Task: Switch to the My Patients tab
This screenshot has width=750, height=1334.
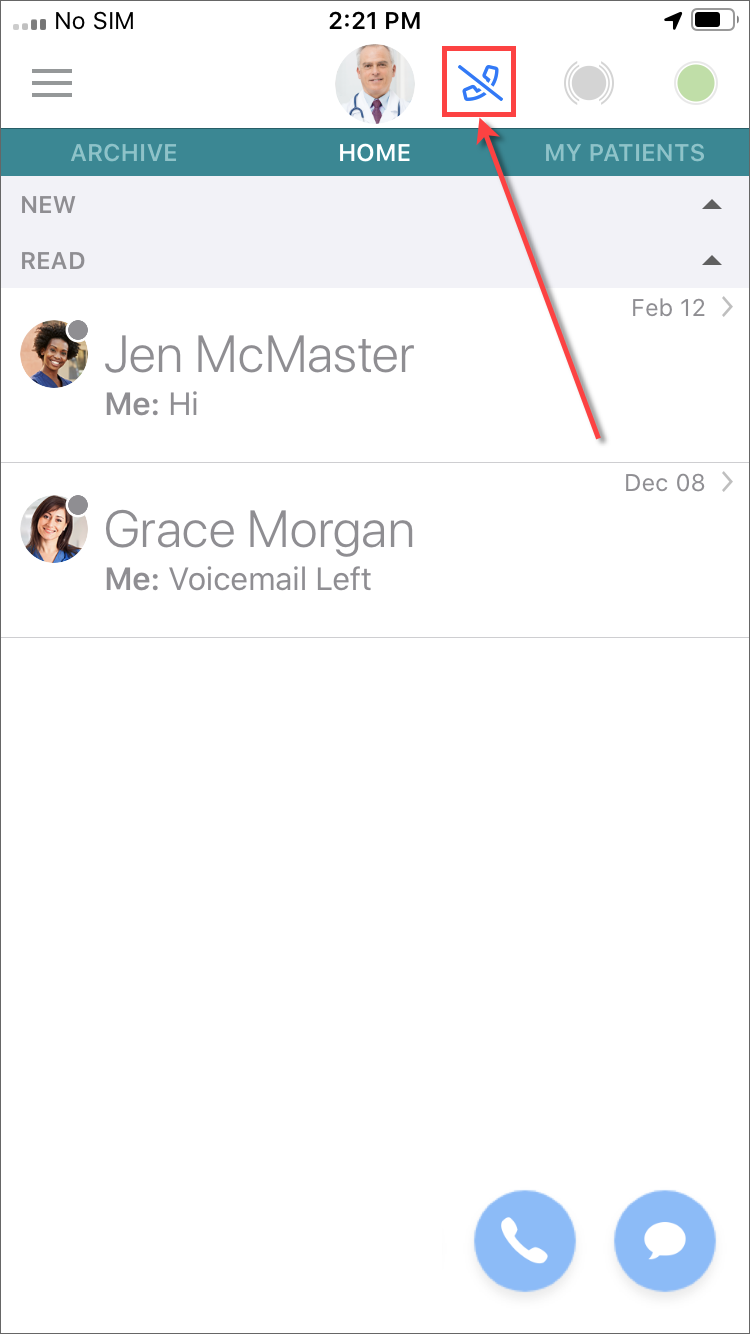Action: pos(624,153)
